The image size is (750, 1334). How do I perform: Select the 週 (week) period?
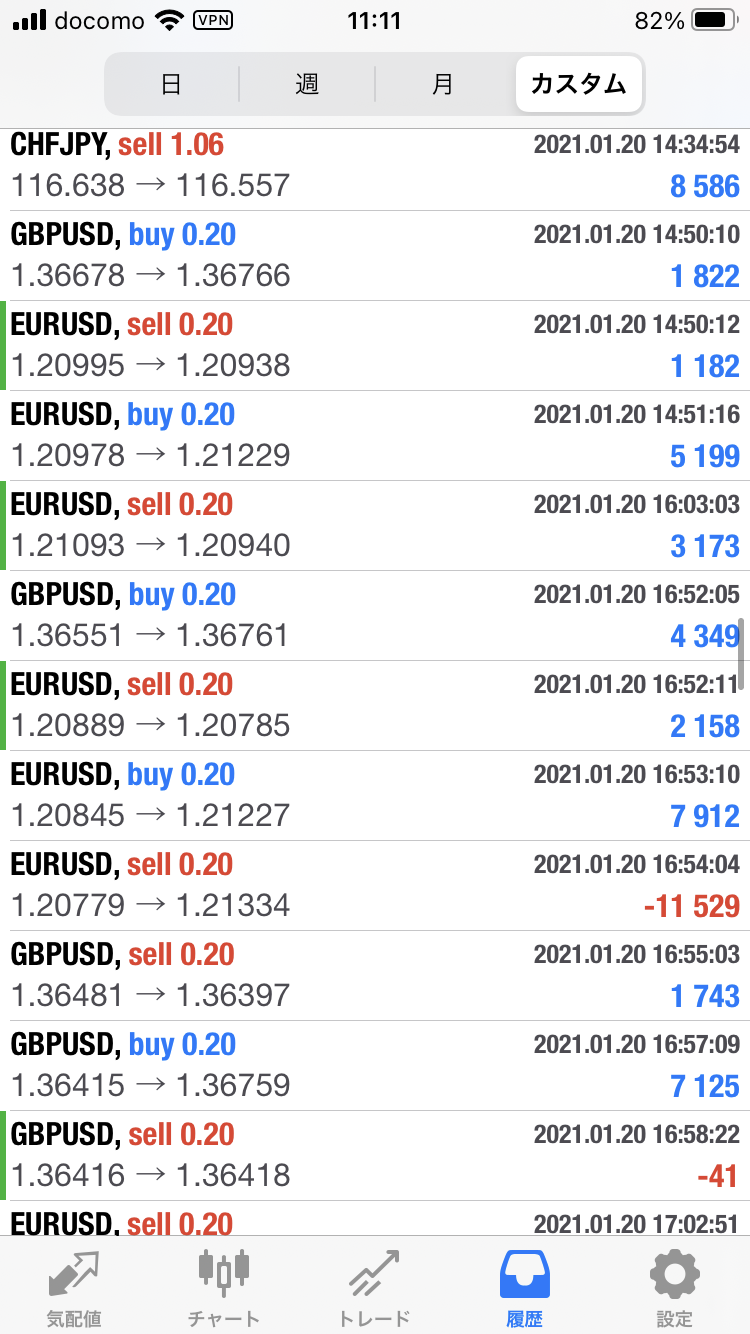point(307,84)
